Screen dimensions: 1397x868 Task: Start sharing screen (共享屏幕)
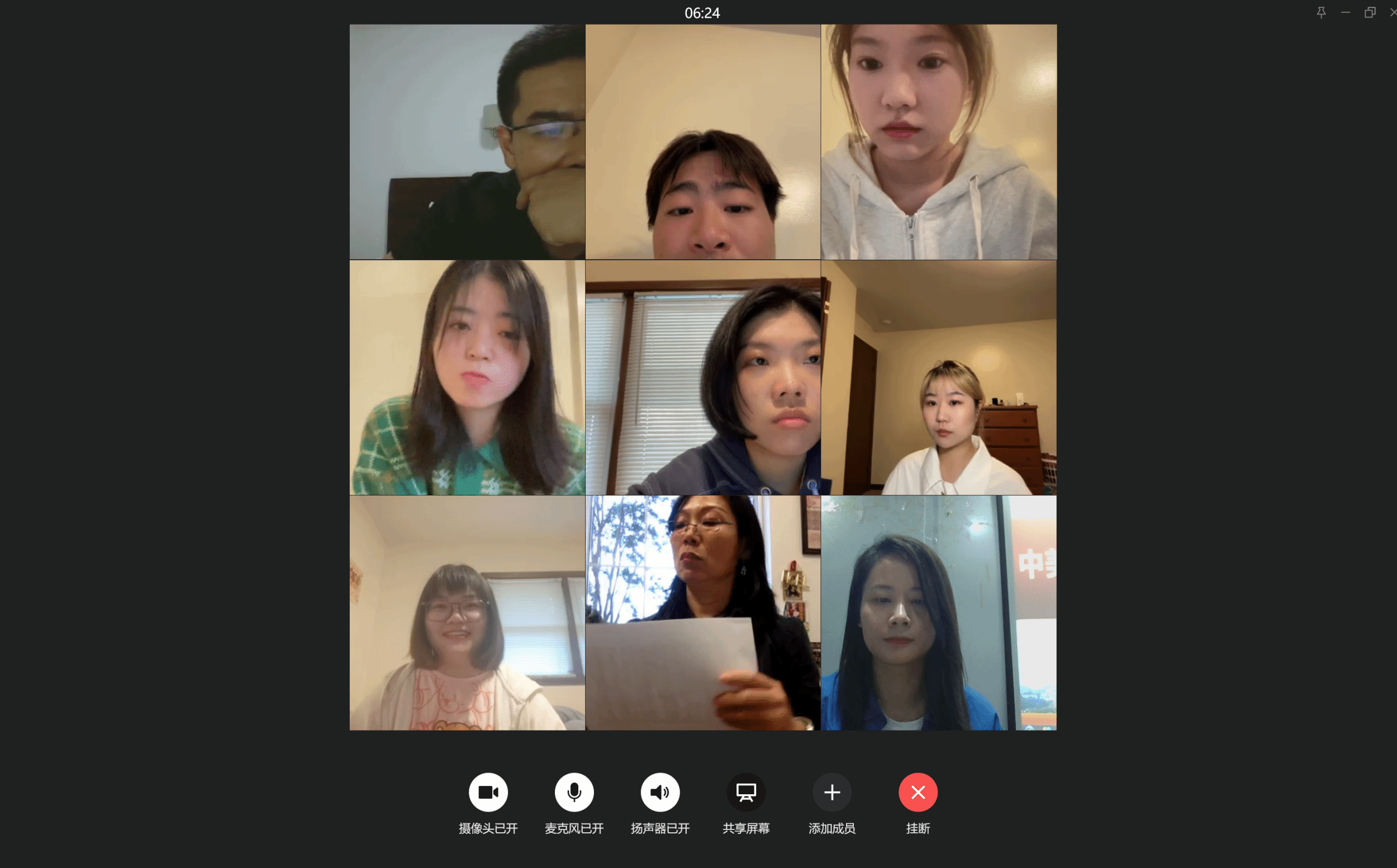click(x=746, y=792)
